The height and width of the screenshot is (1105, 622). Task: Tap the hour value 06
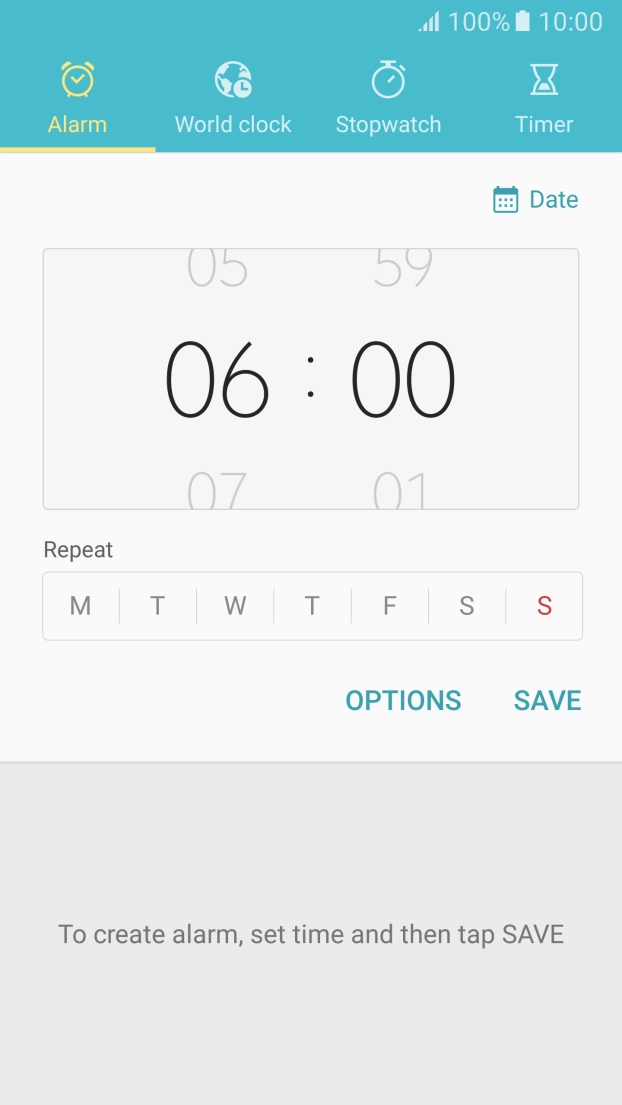pyautogui.click(x=217, y=379)
